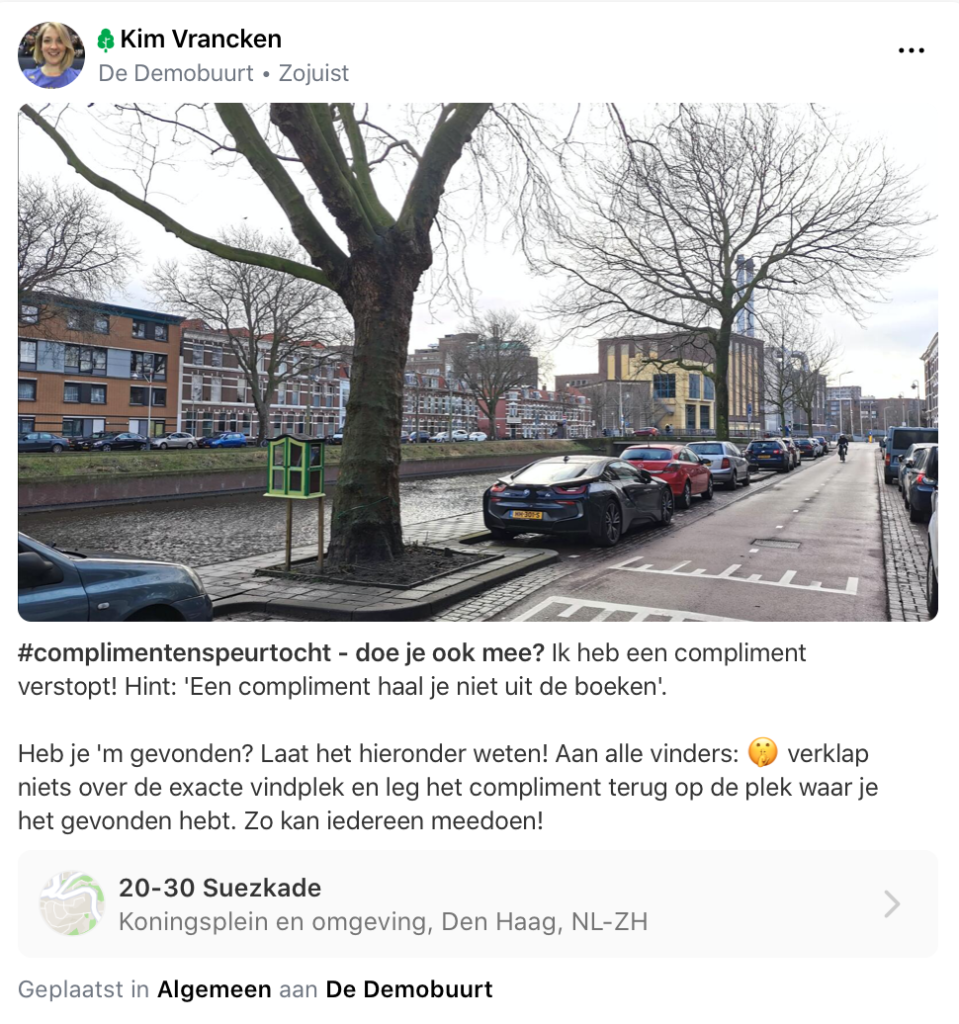Open the post's three-dot overflow menu

coord(911,51)
